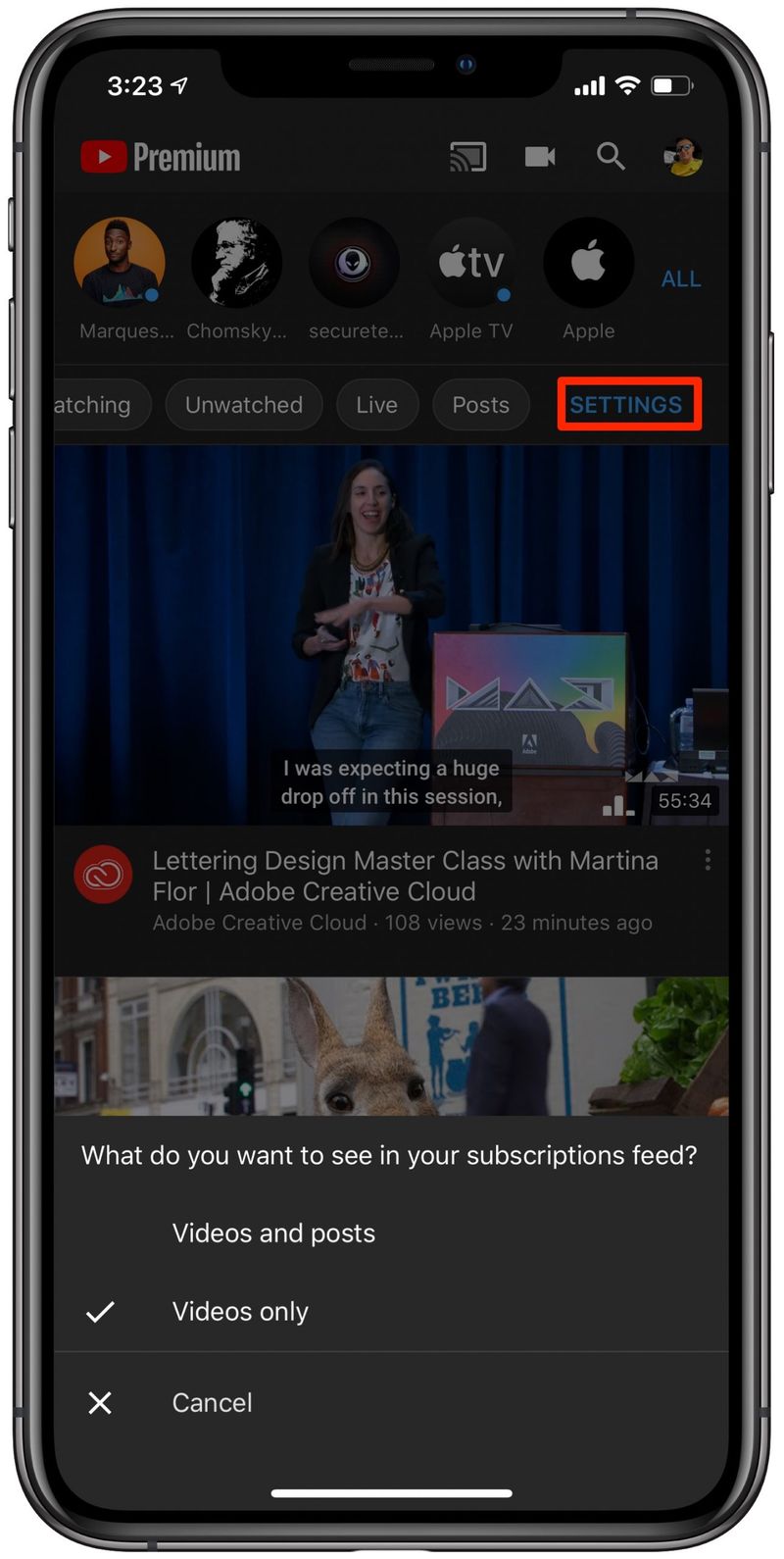This screenshot has width=784, height=1559.
Task: Choose Videos only for subscriptions feed
Action: [240, 1312]
